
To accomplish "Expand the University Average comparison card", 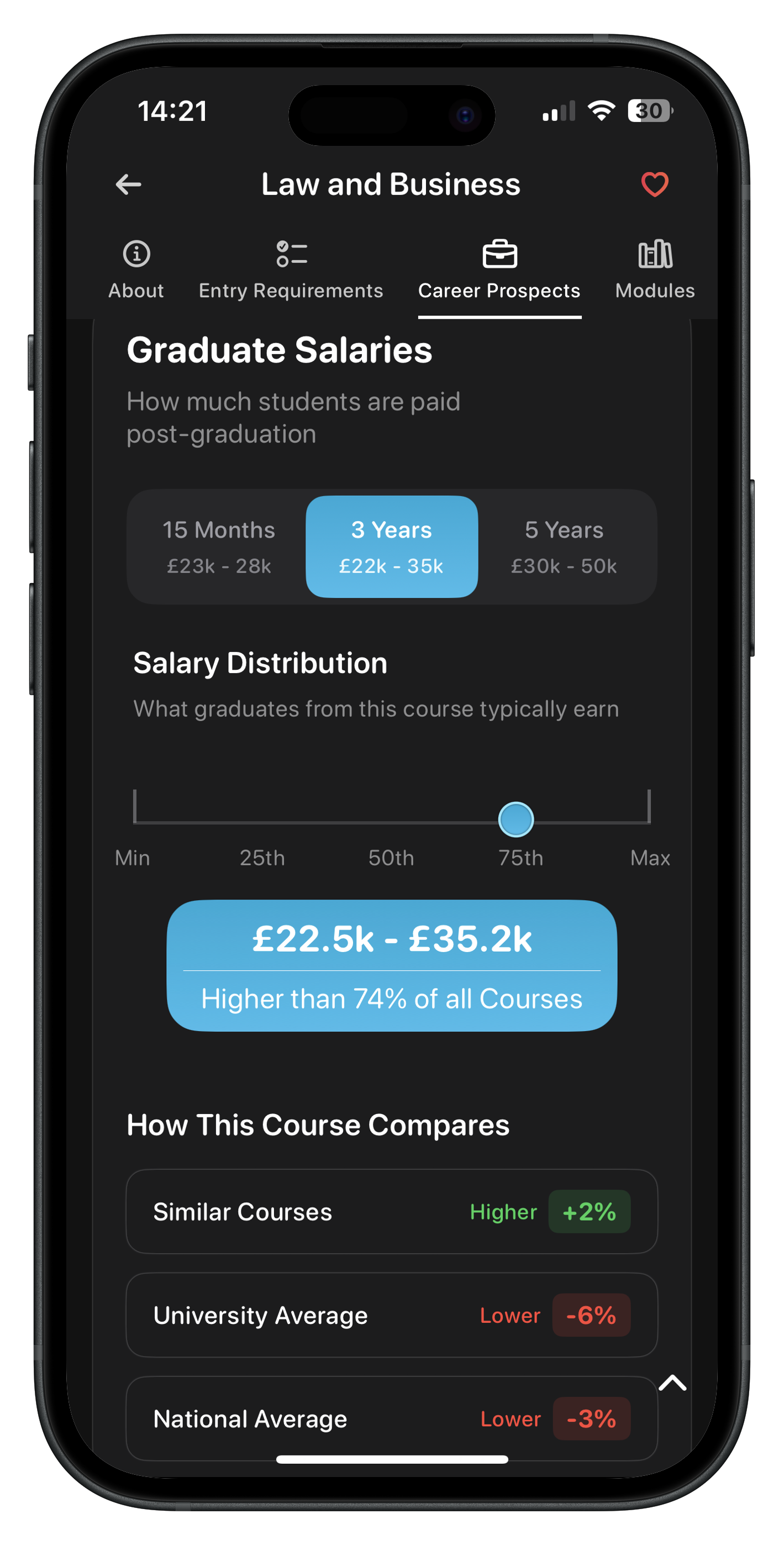I will pos(391,1315).
